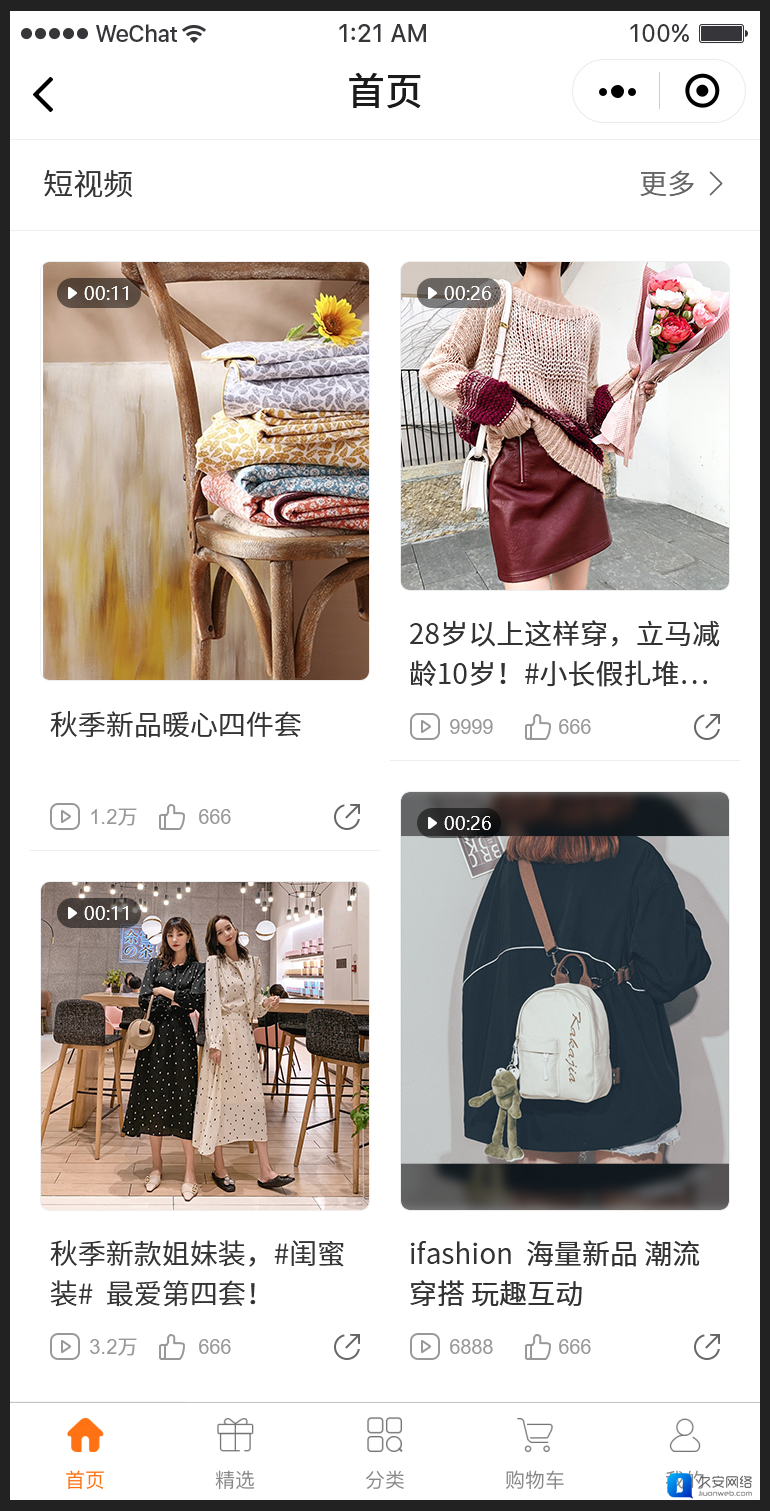Share the ifashion 海量新品 video

click(707, 1347)
